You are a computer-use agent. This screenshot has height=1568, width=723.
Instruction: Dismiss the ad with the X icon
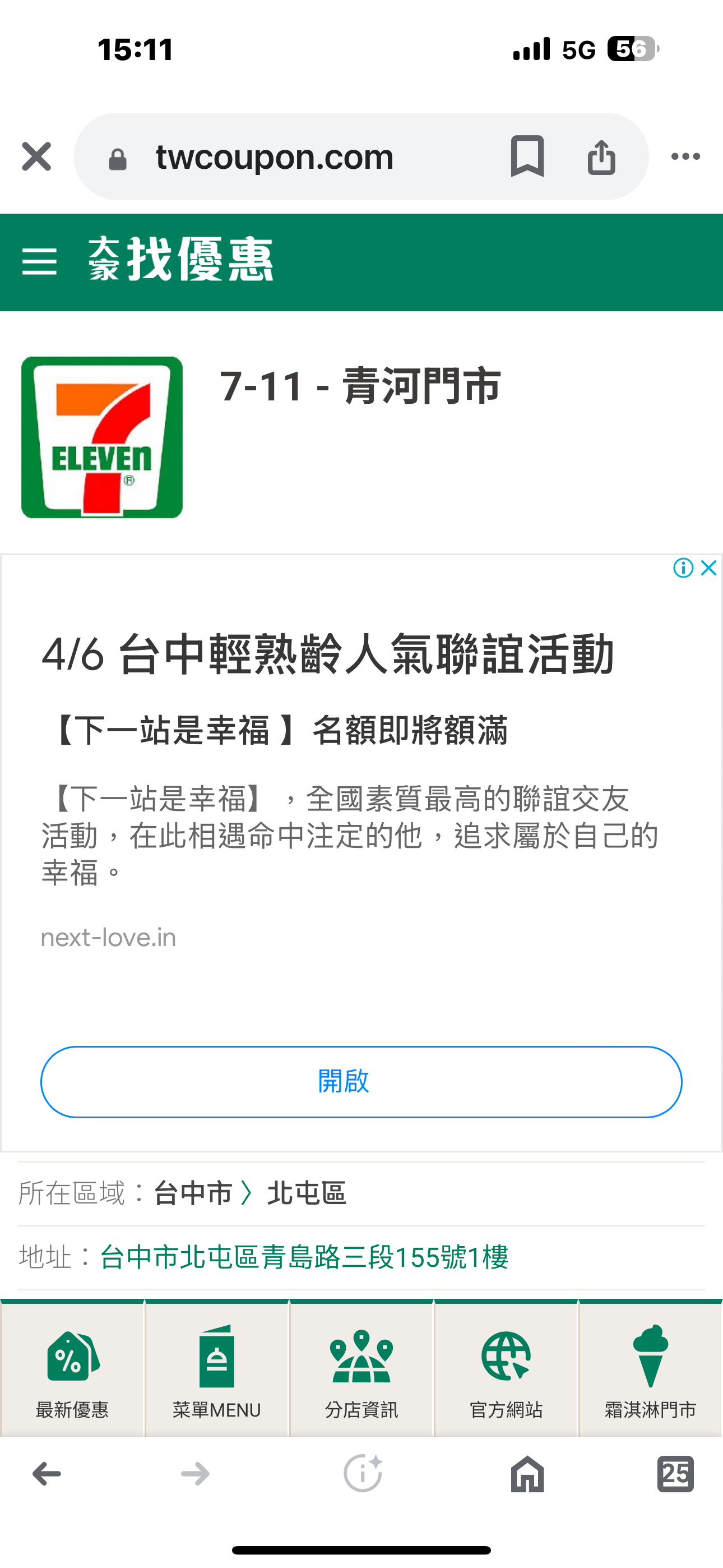pyautogui.click(x=708, y=568)
